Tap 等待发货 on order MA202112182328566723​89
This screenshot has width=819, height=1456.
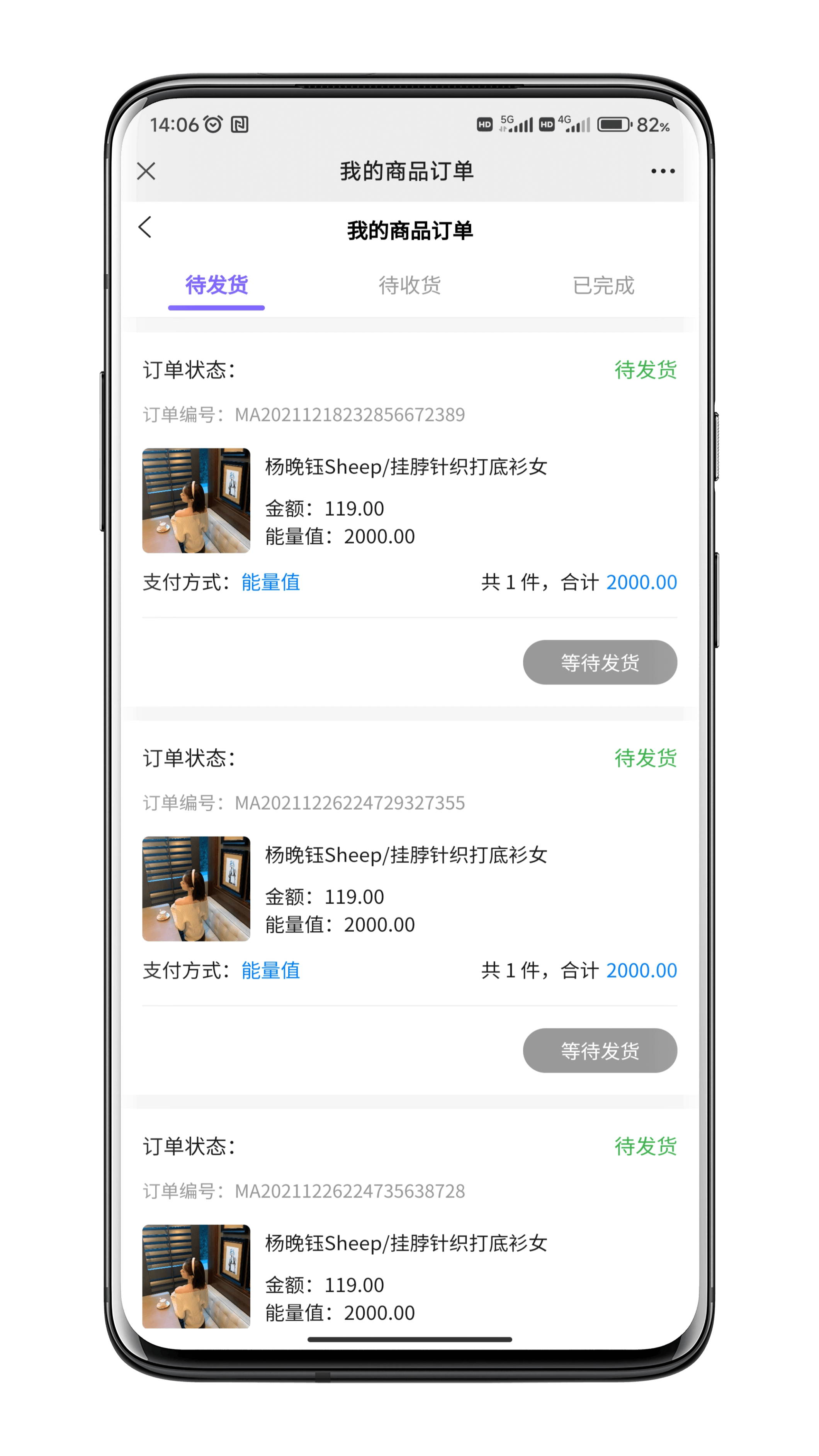tap(599, 662)
